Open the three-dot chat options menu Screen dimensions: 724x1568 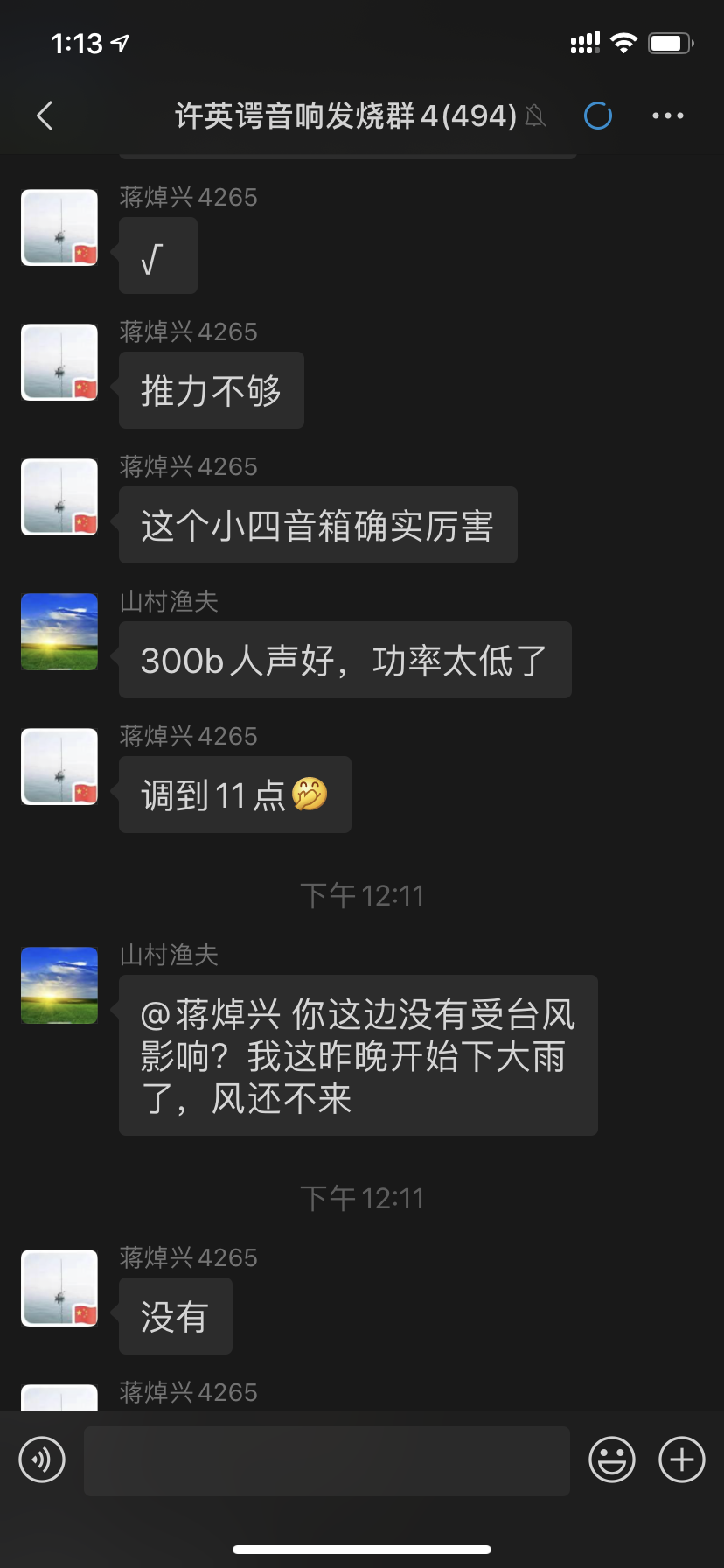coord(667,115)
